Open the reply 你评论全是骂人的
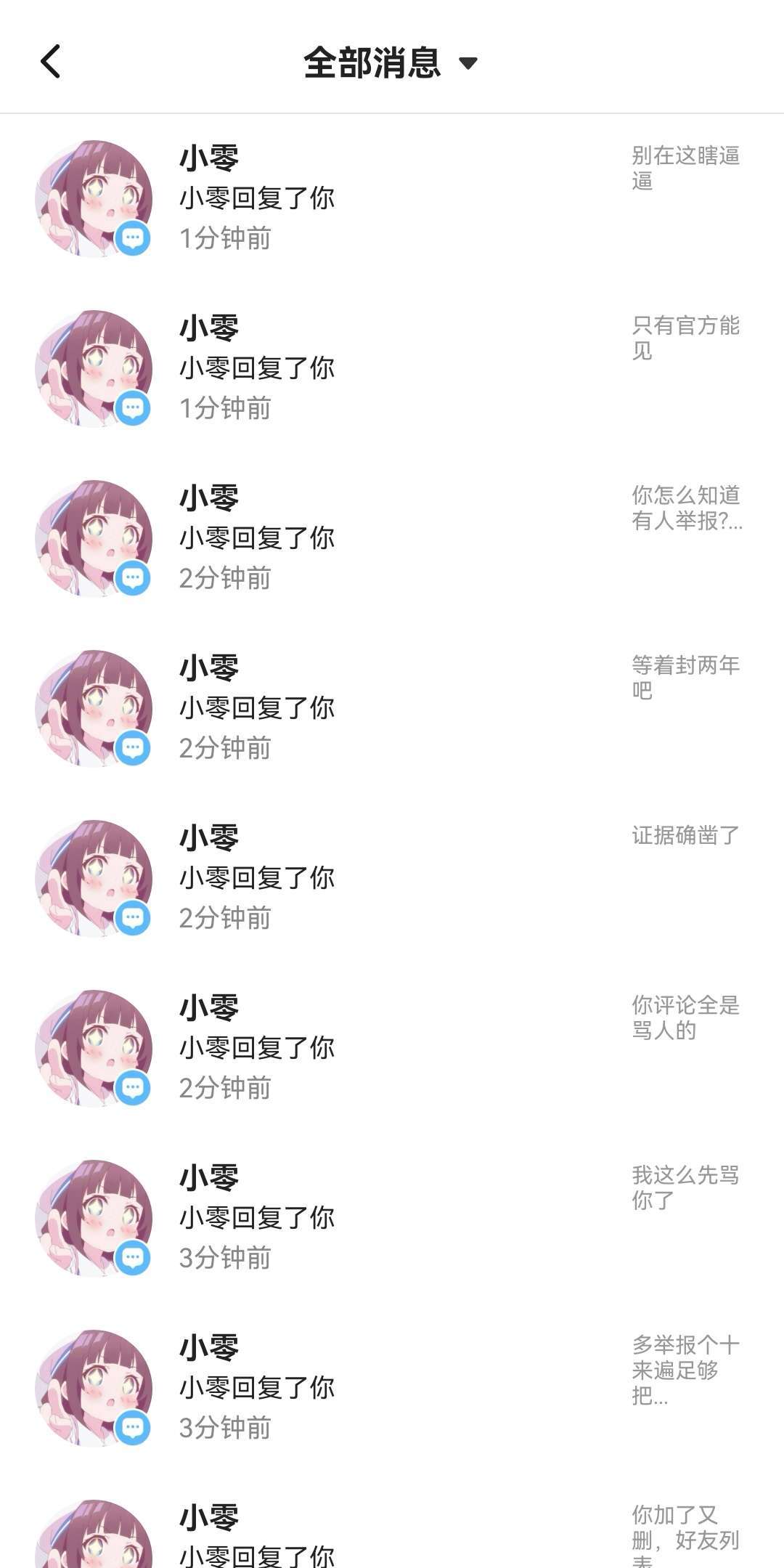The image size is (784, 1568). pos(685,1017)
